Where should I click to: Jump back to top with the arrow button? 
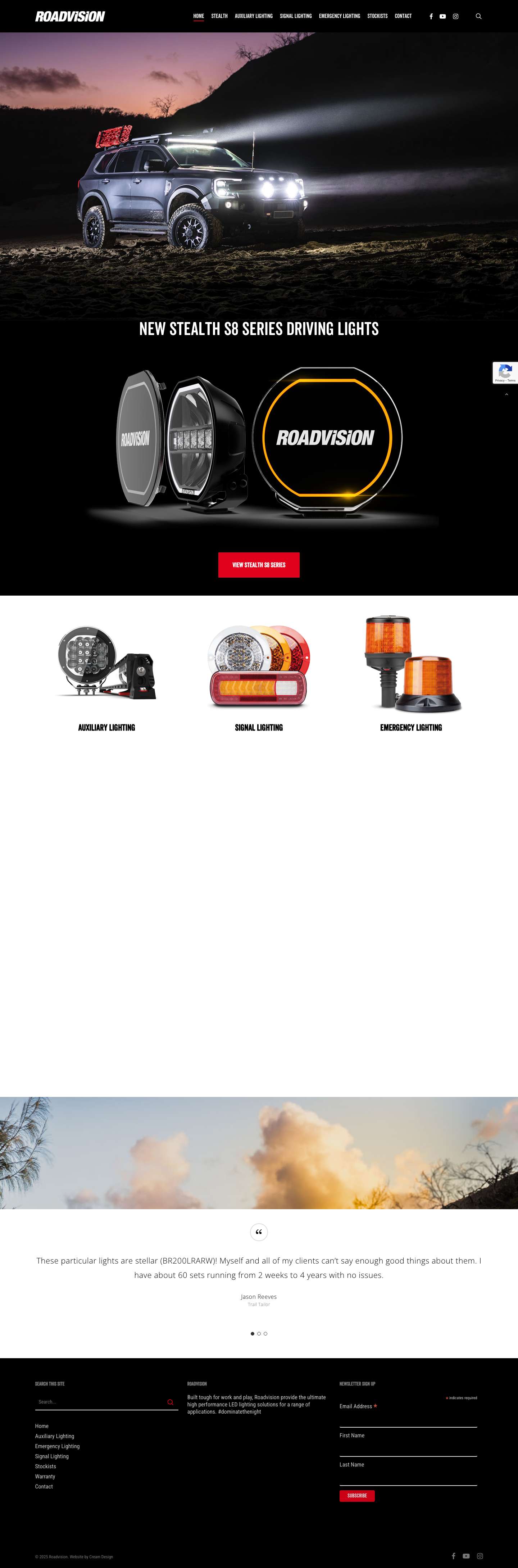click(x=506, y=394)
